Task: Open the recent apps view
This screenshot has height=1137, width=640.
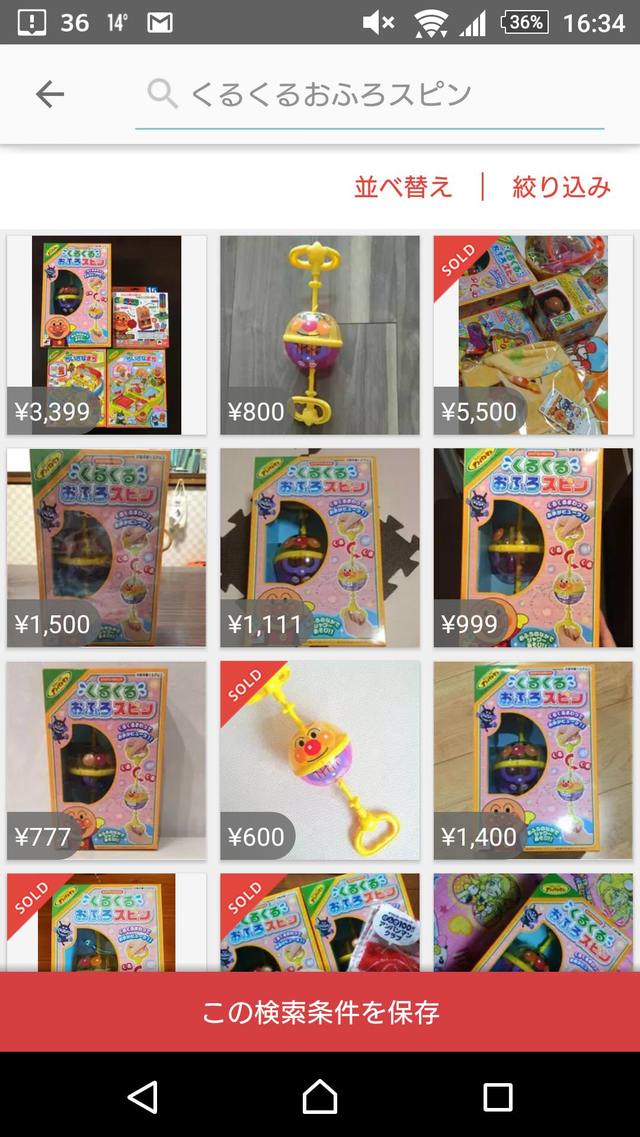Action: [x=497, y=1097]
